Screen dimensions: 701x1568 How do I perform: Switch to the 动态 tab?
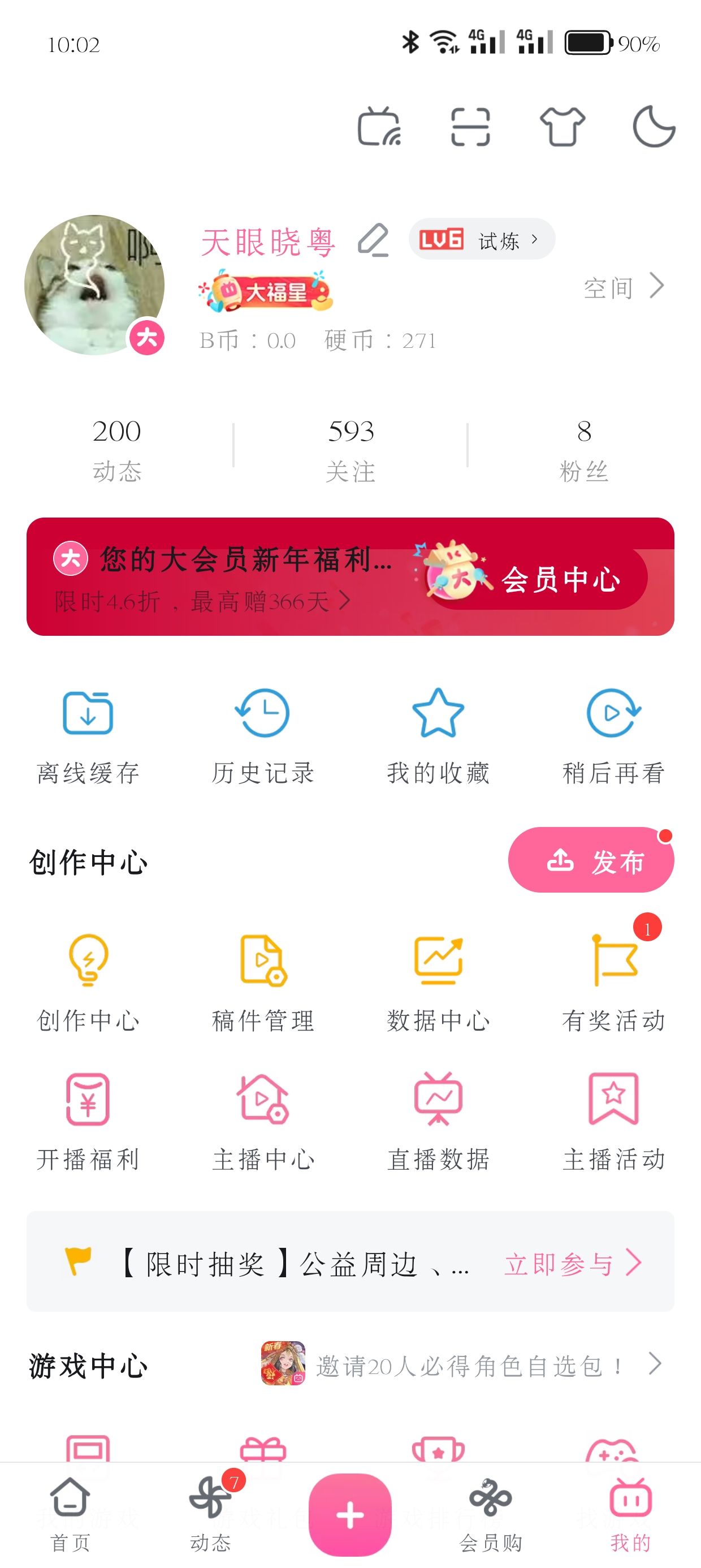[210, 1514]
